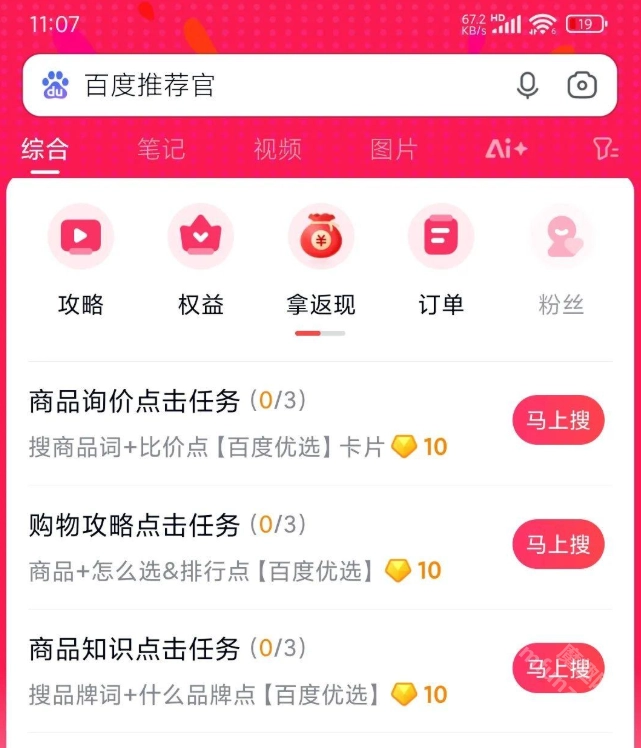This screenshot has height=748, width=641.
Task: Open camera image search
Action: tap(582, 86)
